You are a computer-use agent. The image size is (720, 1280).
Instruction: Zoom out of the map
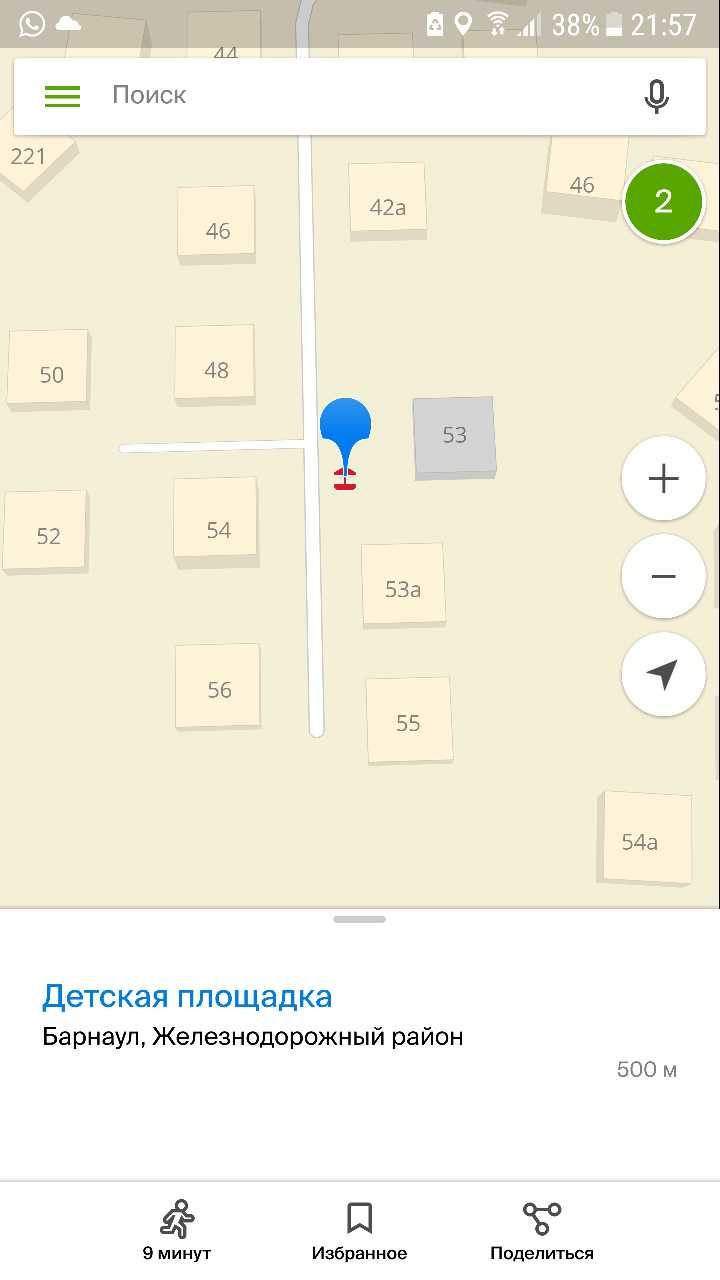point(663,577)
